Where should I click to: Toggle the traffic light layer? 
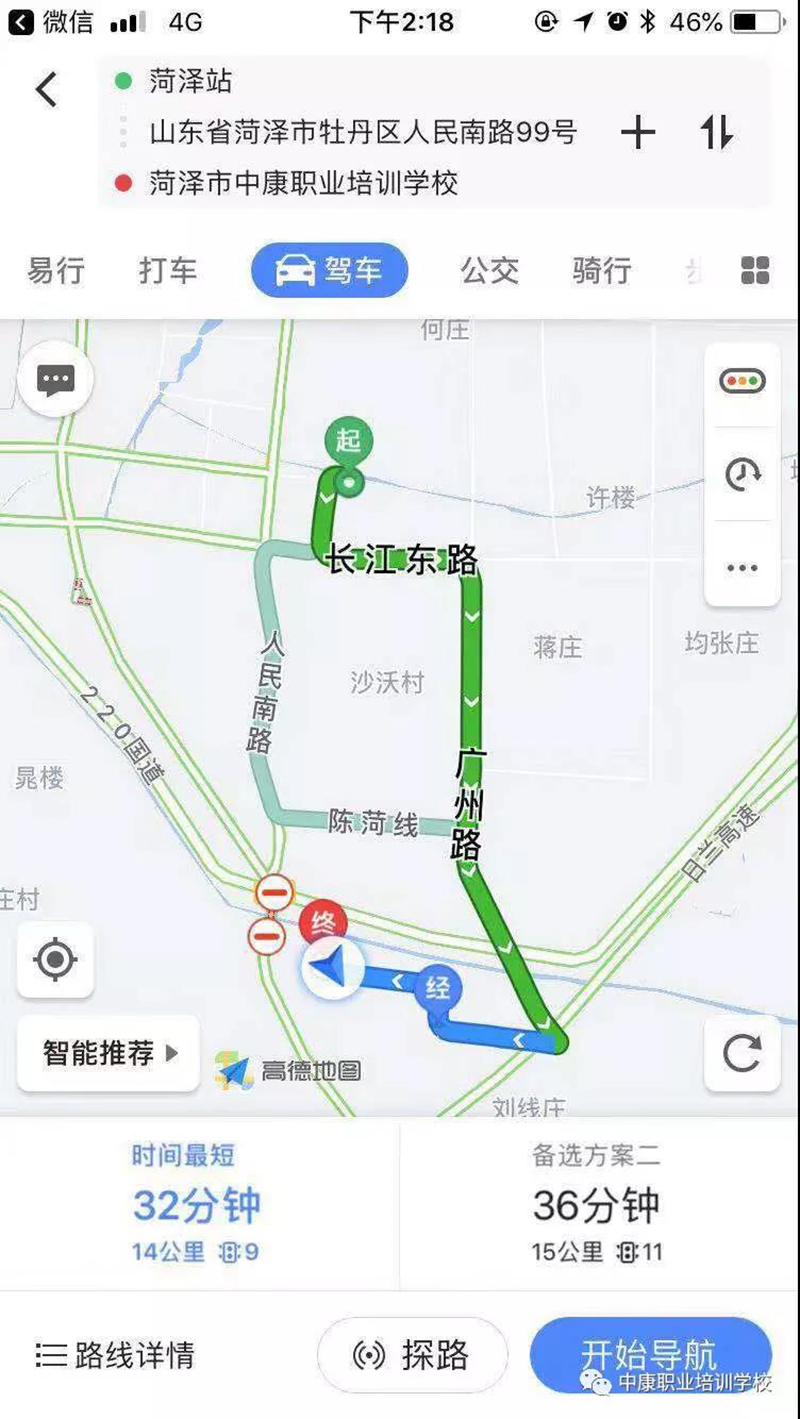pos(742,381)
